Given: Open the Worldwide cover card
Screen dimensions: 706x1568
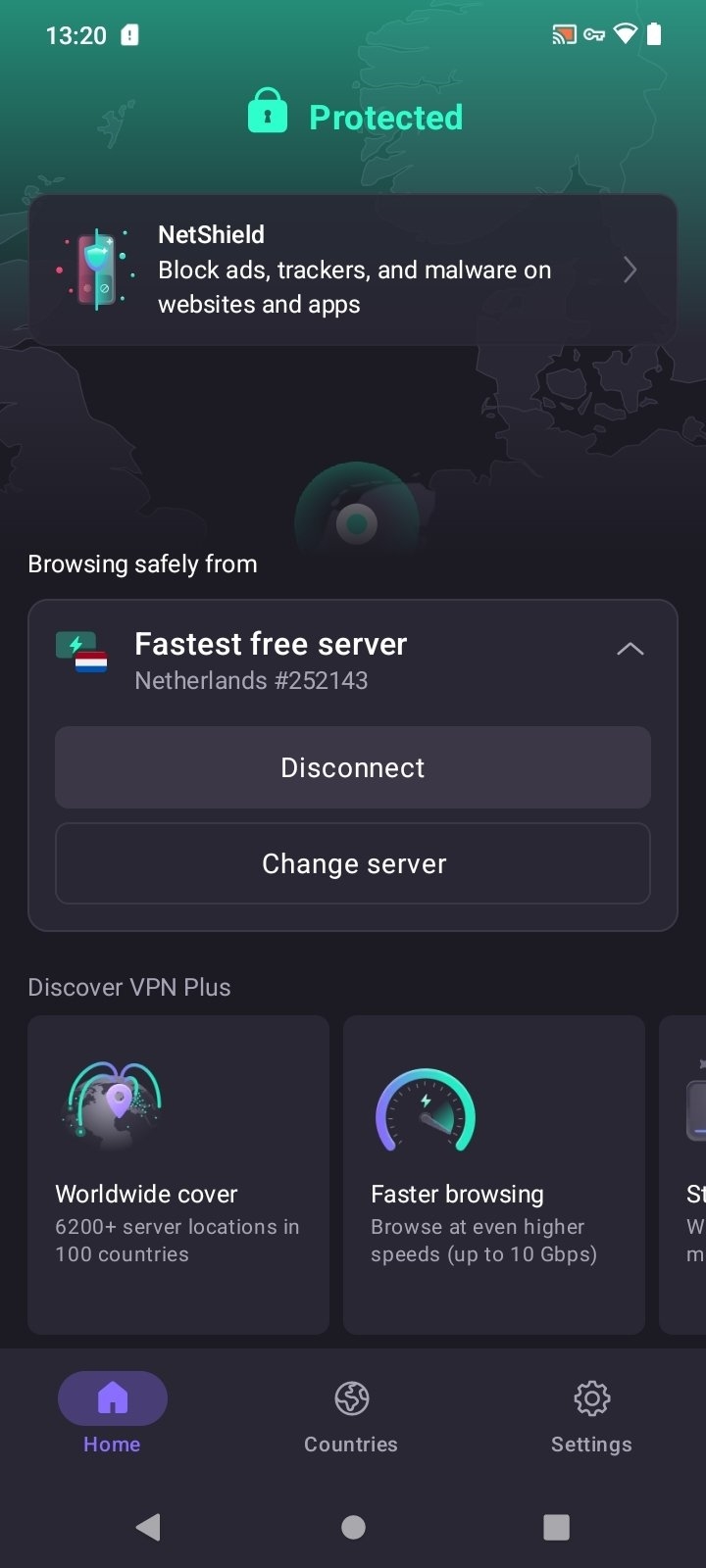Looking at the screenshot, I should [x=178, y=1174].
